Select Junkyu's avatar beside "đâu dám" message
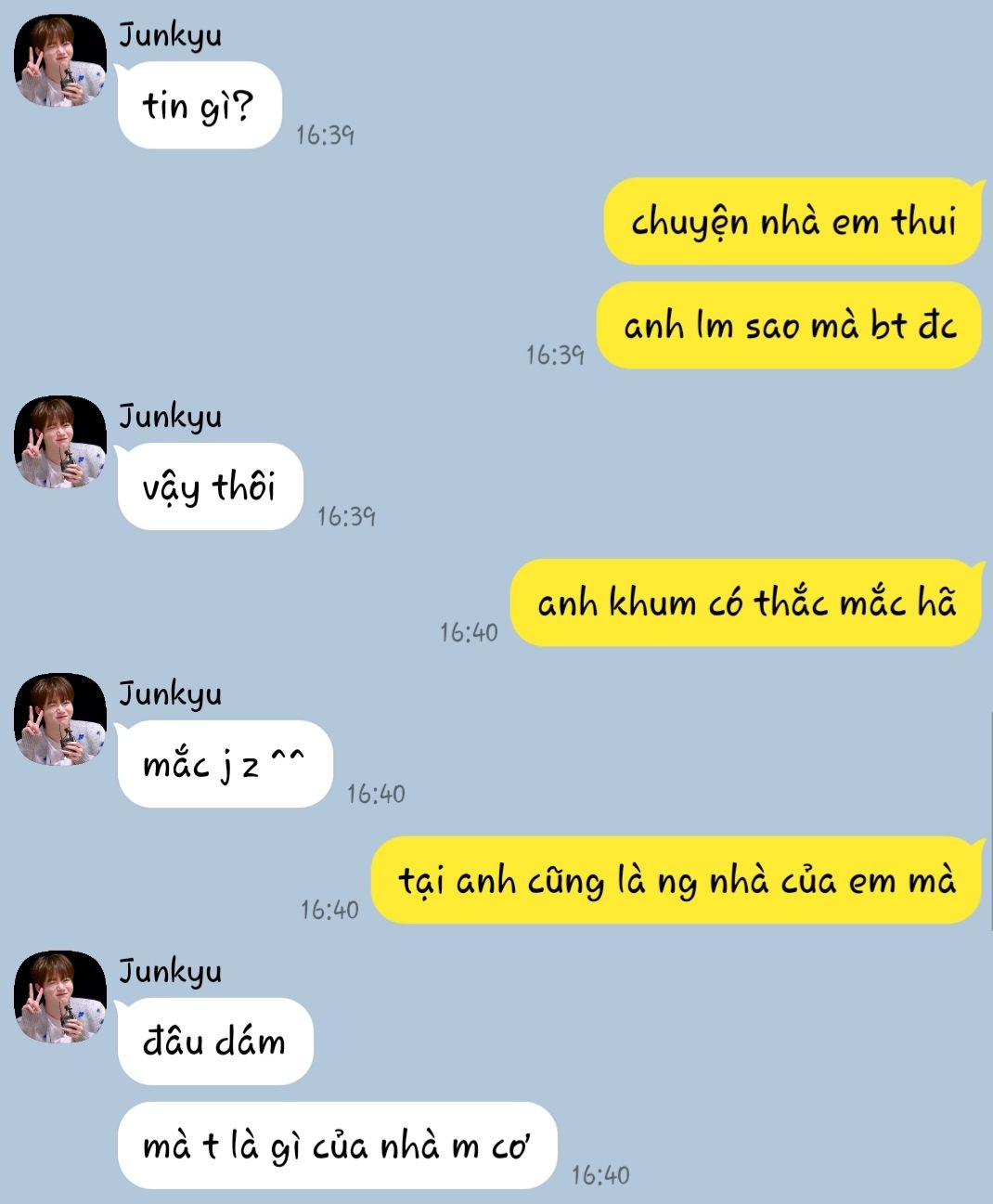993x1204 pixels. [60, 996]
